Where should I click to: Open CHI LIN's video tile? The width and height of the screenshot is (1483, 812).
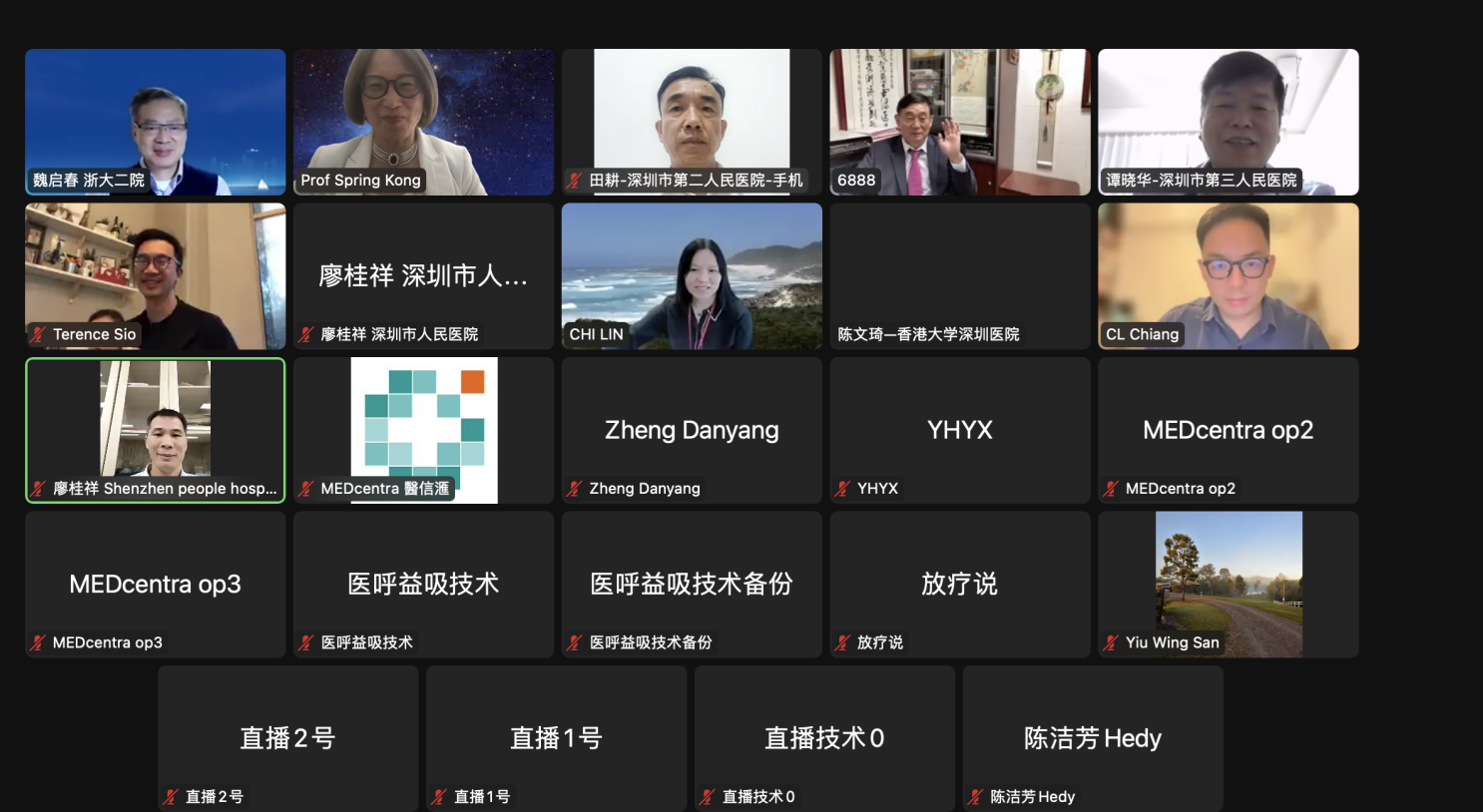coord(692,276)
